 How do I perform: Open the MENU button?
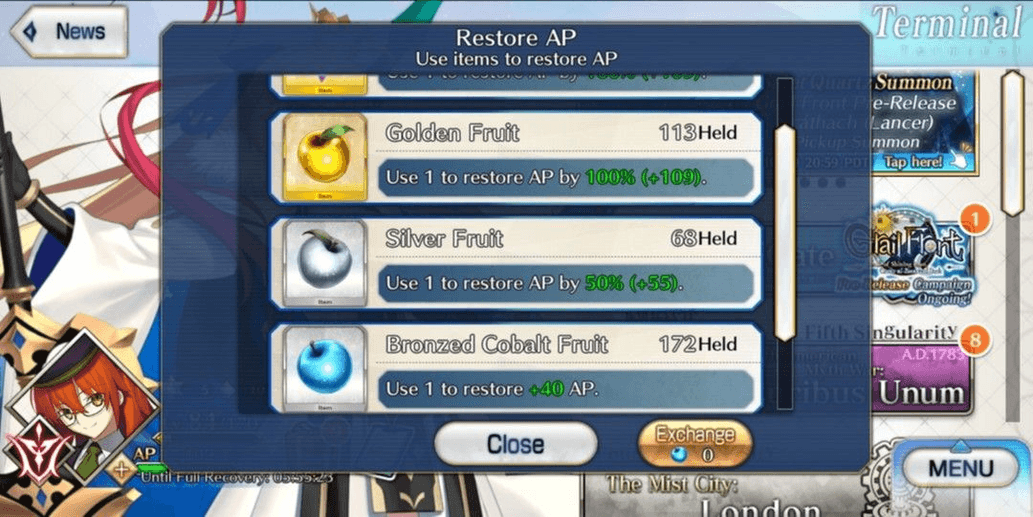959,467
